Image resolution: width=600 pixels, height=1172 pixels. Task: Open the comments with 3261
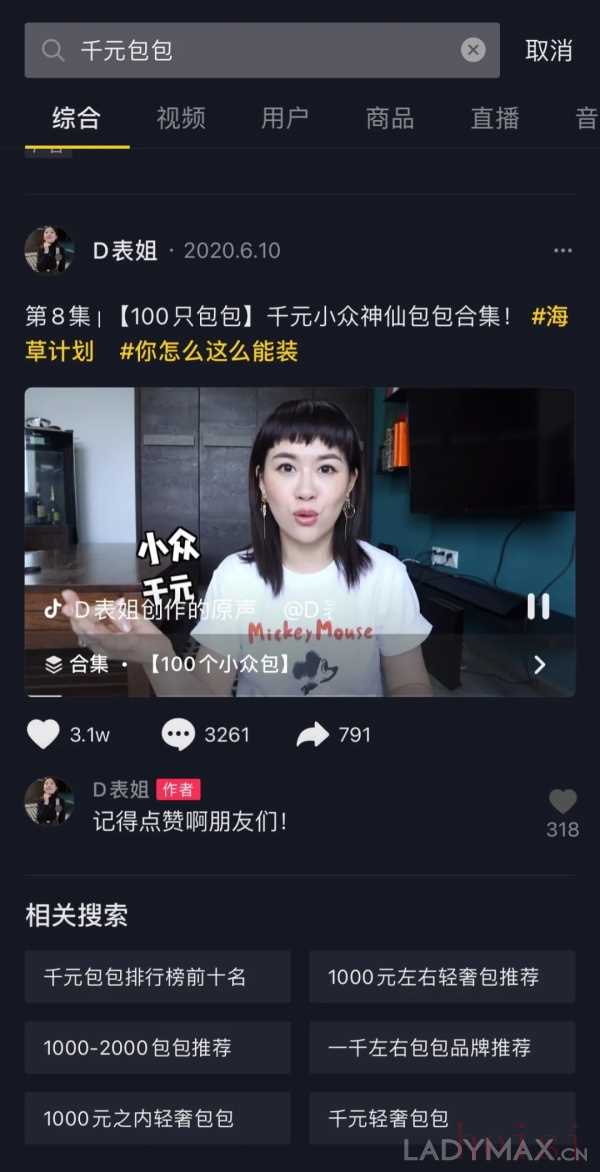click(x=179, y=735)
